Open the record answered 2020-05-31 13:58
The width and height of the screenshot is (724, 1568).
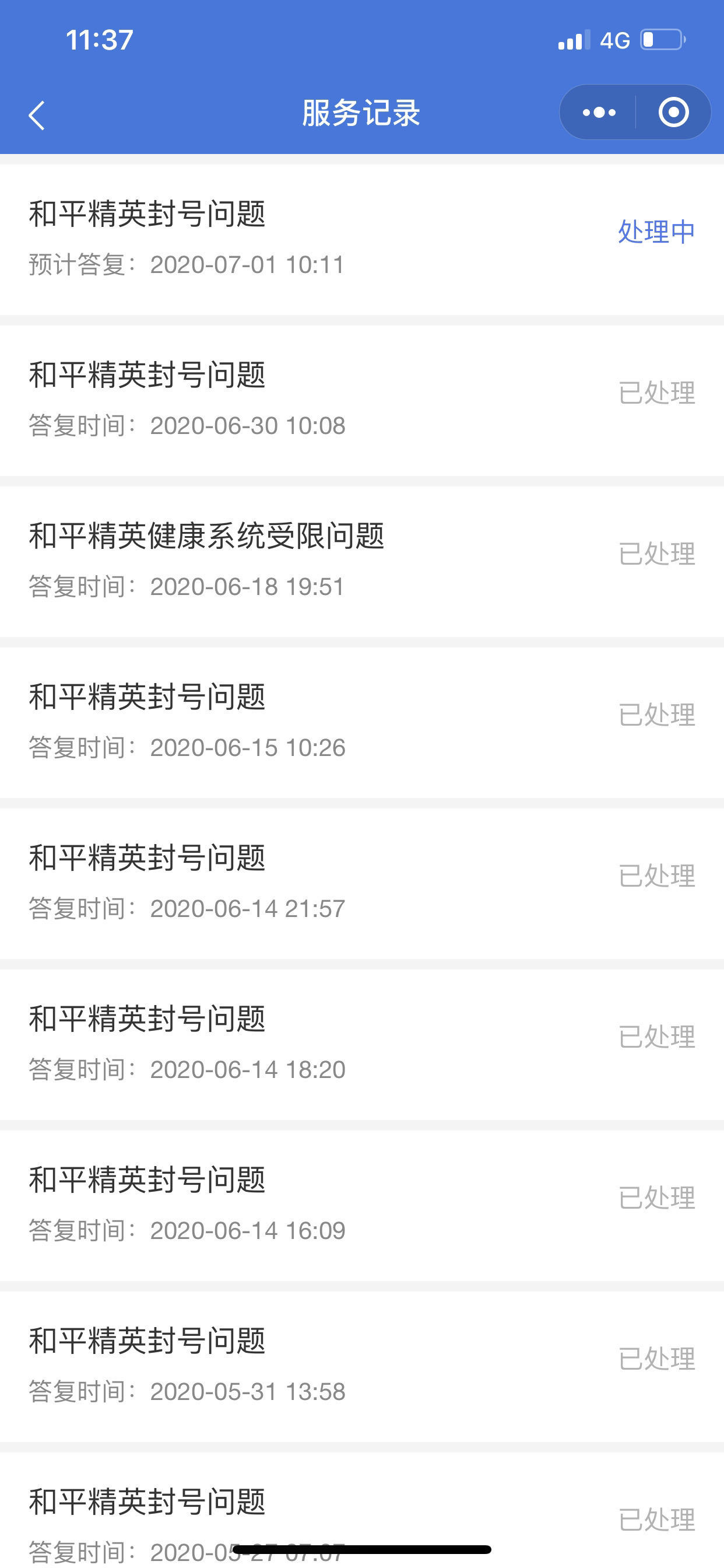(x=361, y=1366)
